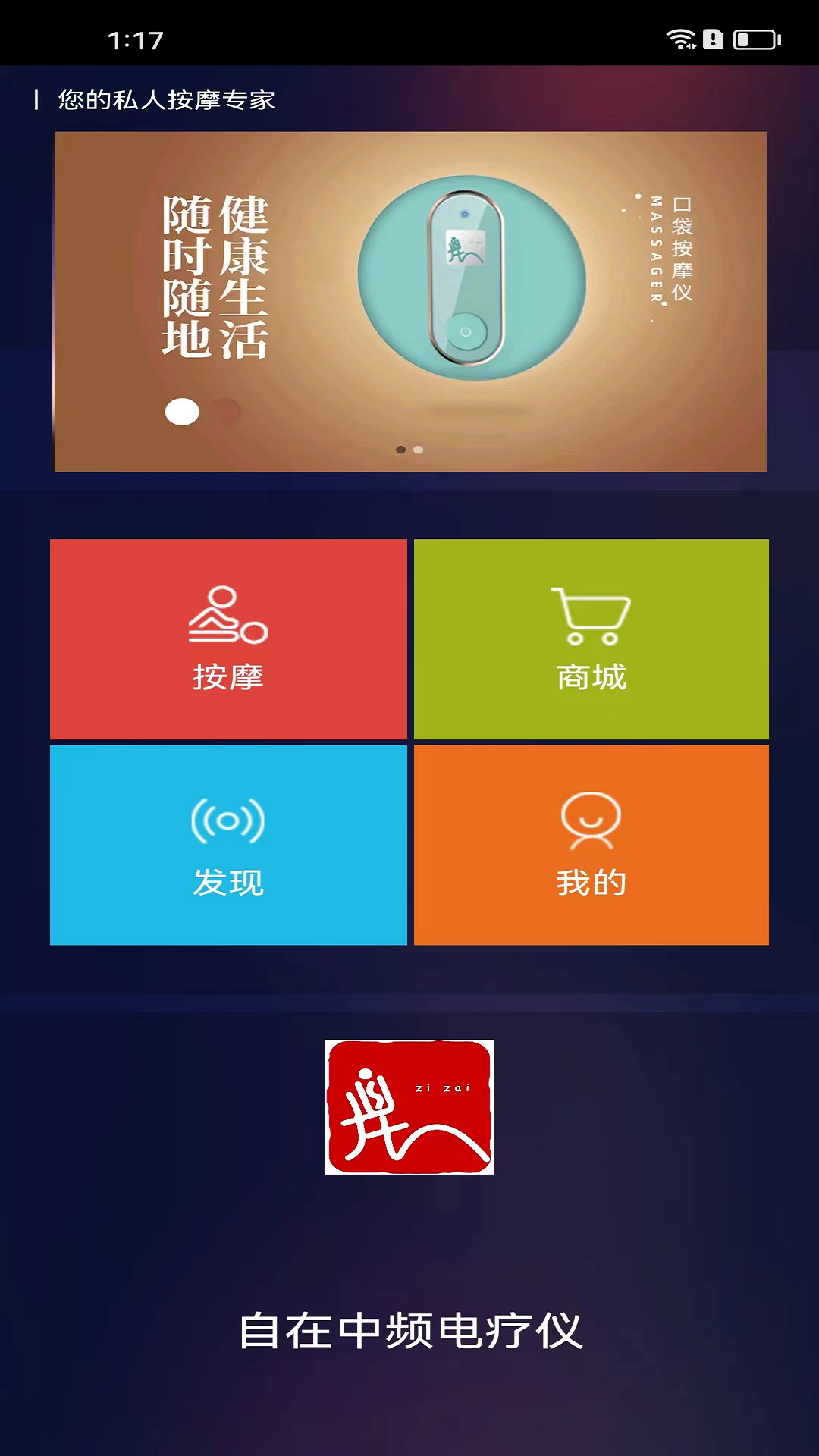Select the signal wave icon on the blue tile

click(227, 821)
